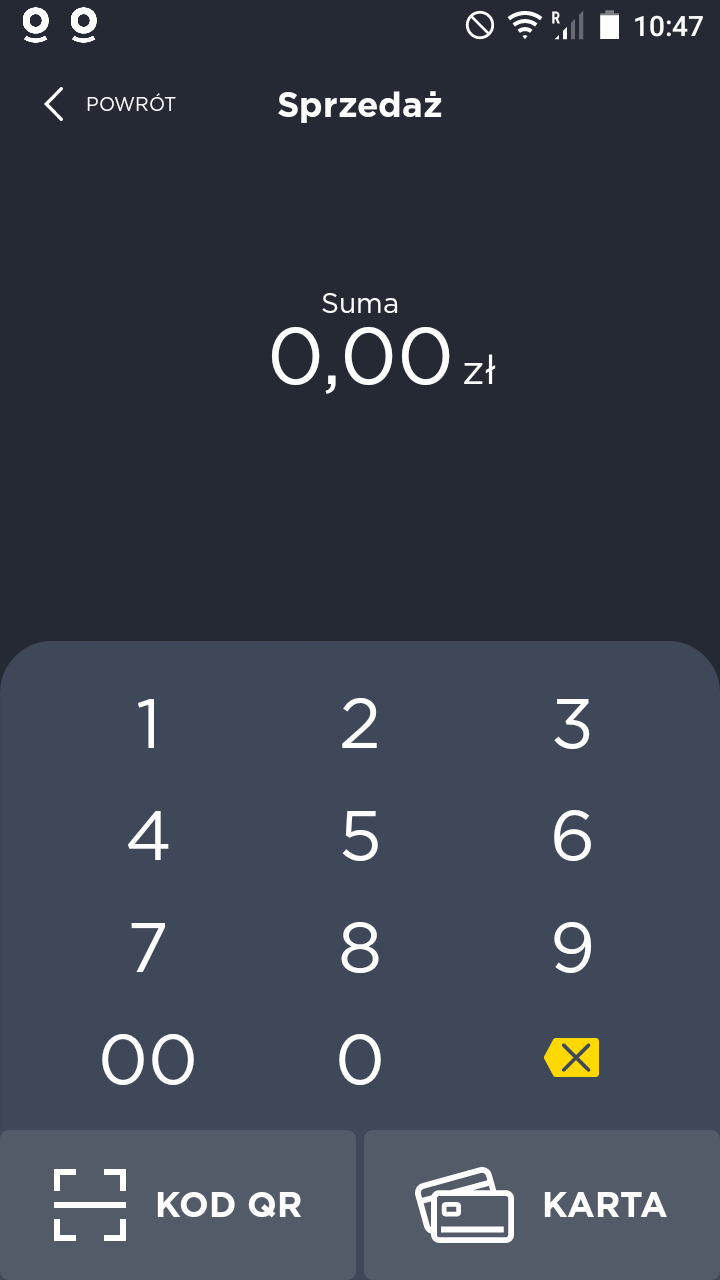Delete the last digit with the yellow backspace
This screenshot has width=720, height=1280.
pos(572,1058)
